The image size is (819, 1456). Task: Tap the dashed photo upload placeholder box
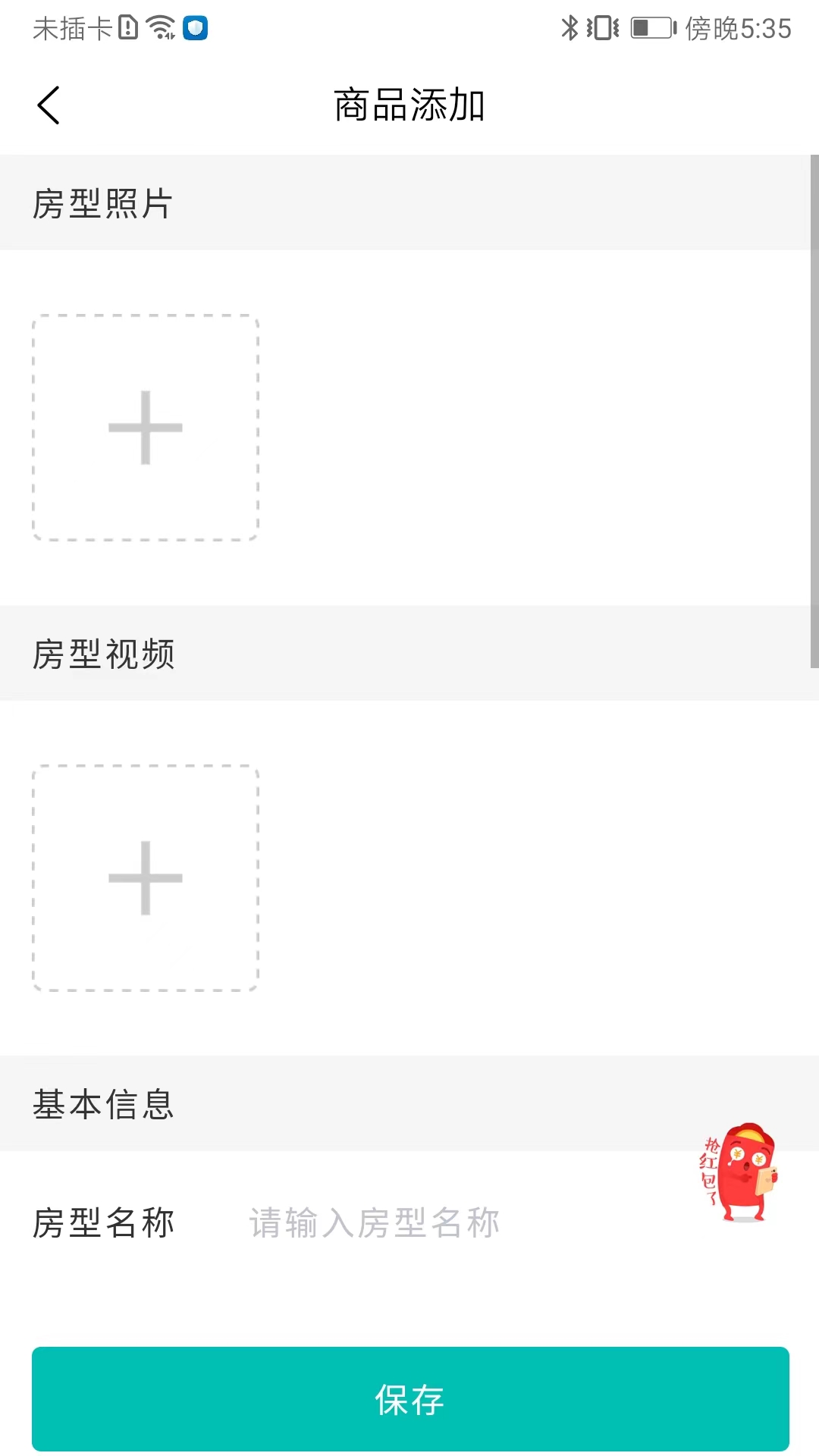pyautogui.click(x=146, y=426)
